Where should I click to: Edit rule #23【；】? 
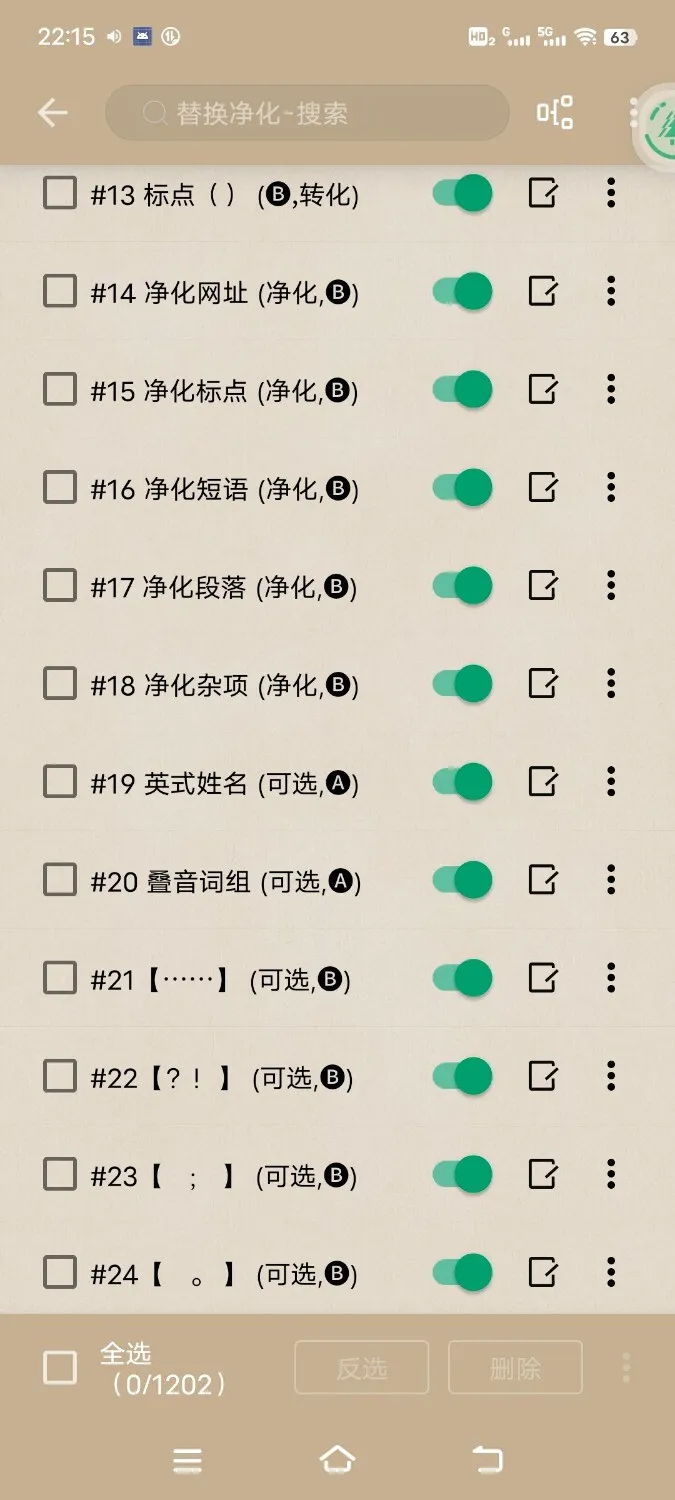543,1174
